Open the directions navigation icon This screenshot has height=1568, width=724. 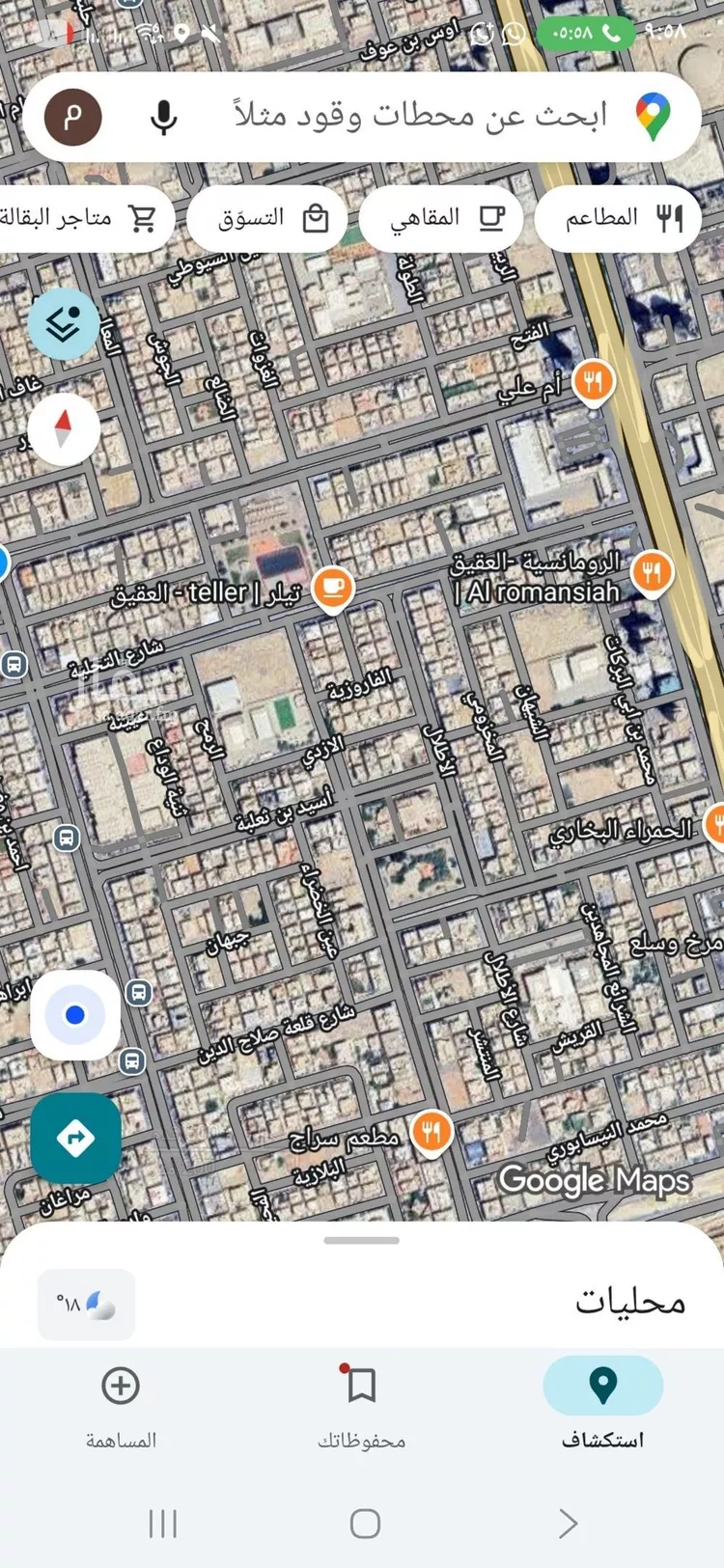[74, 1138]
